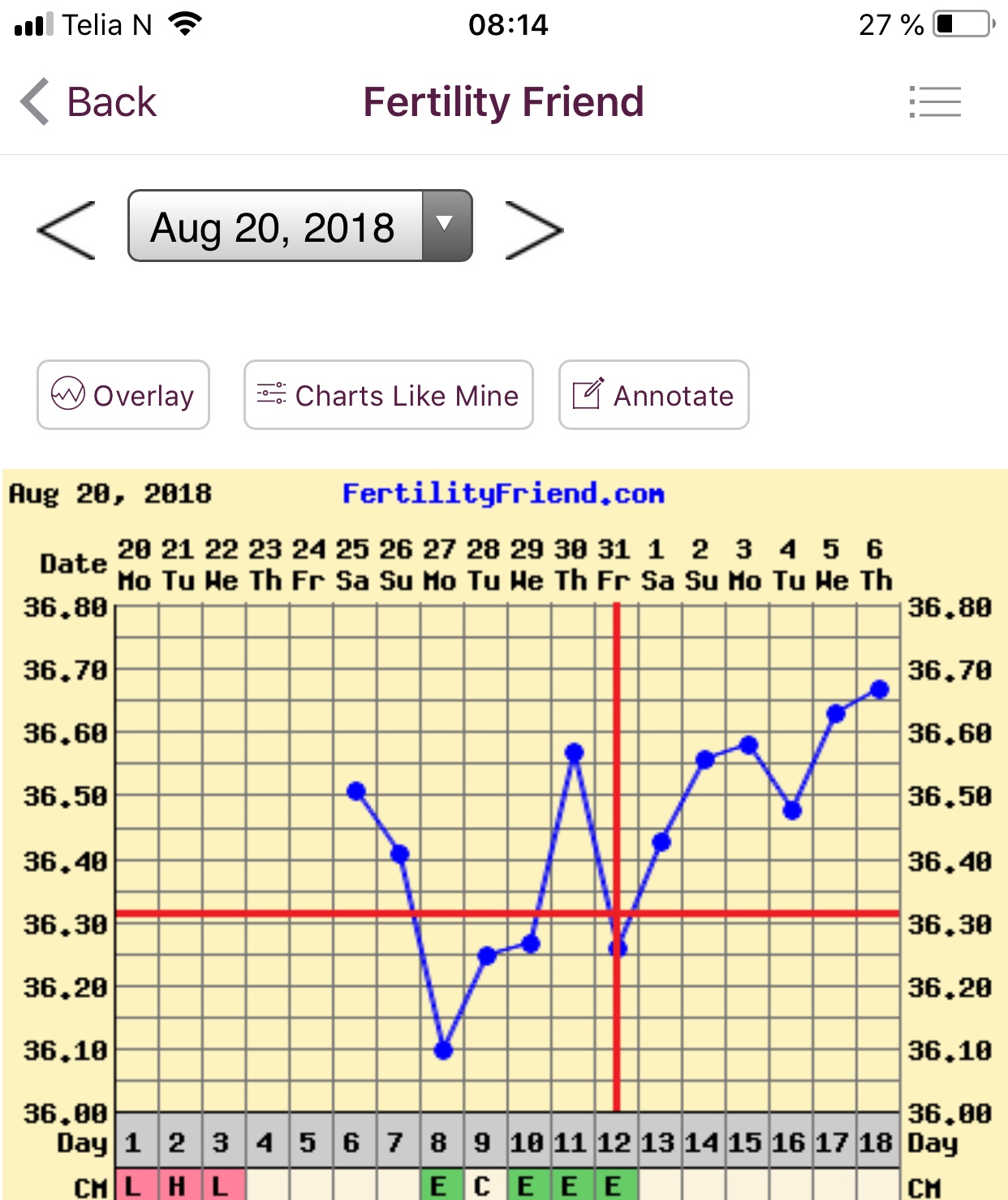This screenshot has height=1200, width=1008.
Task: Open the list menu icon
Action: pos(935,102)
